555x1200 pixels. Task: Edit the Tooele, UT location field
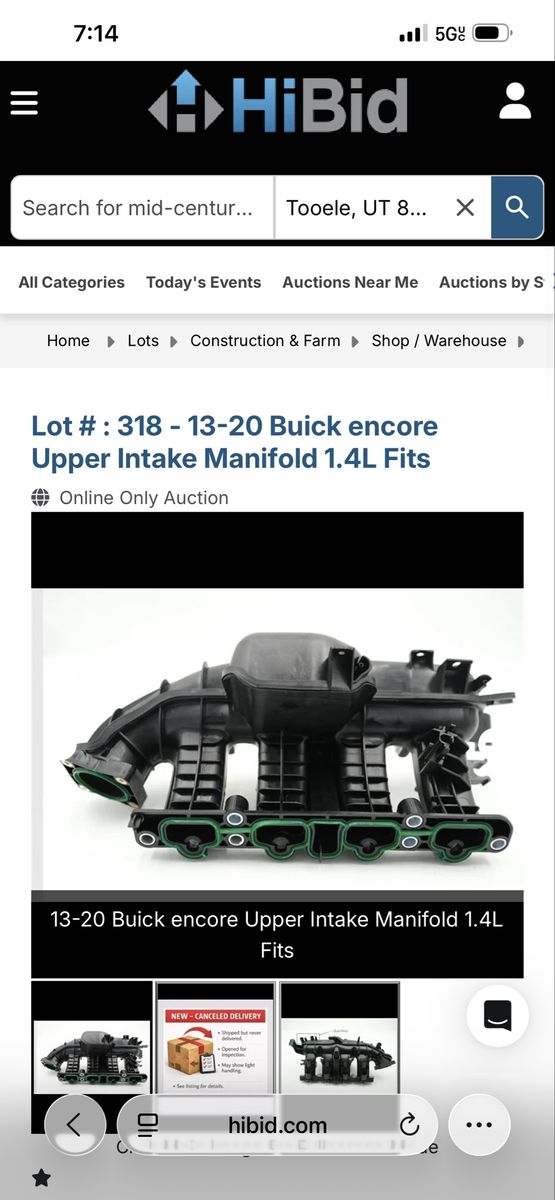(x=359, y=208)
